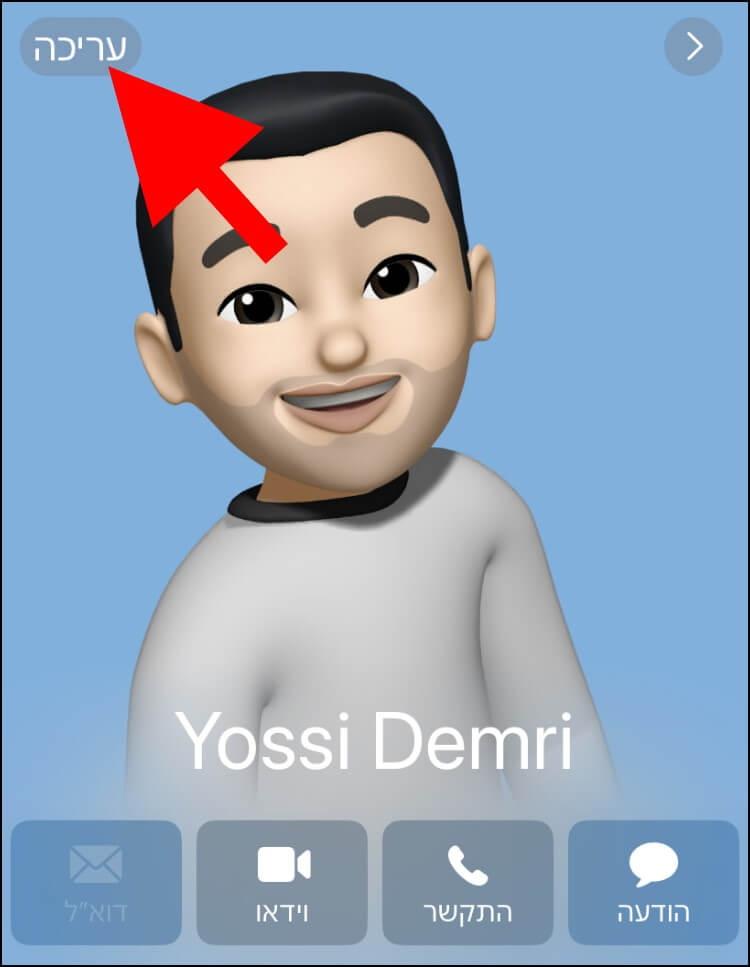Go back using the chevron arrow
This screenshot has width=750, height=967.
[x=693, y=46]
